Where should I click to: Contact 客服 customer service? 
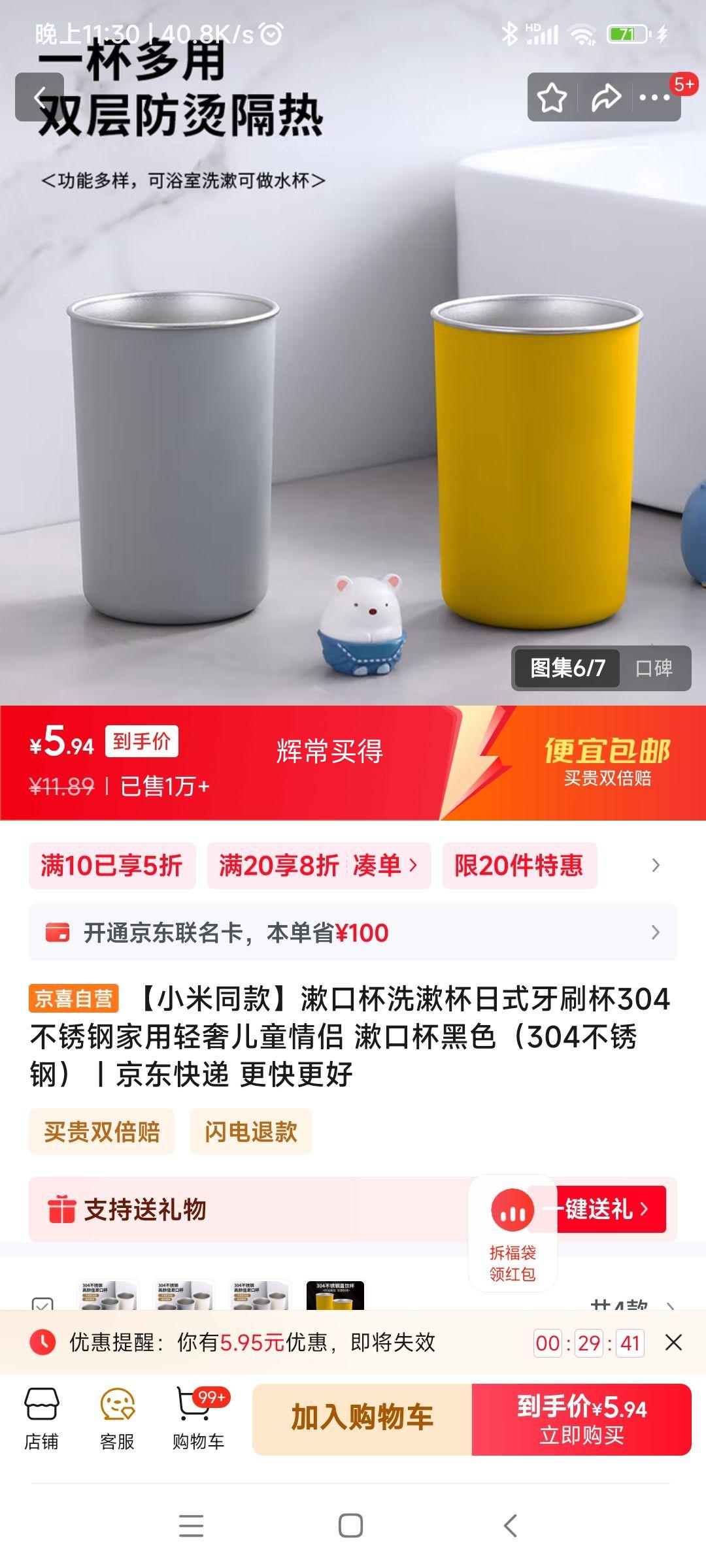[x=117, y=1419]
